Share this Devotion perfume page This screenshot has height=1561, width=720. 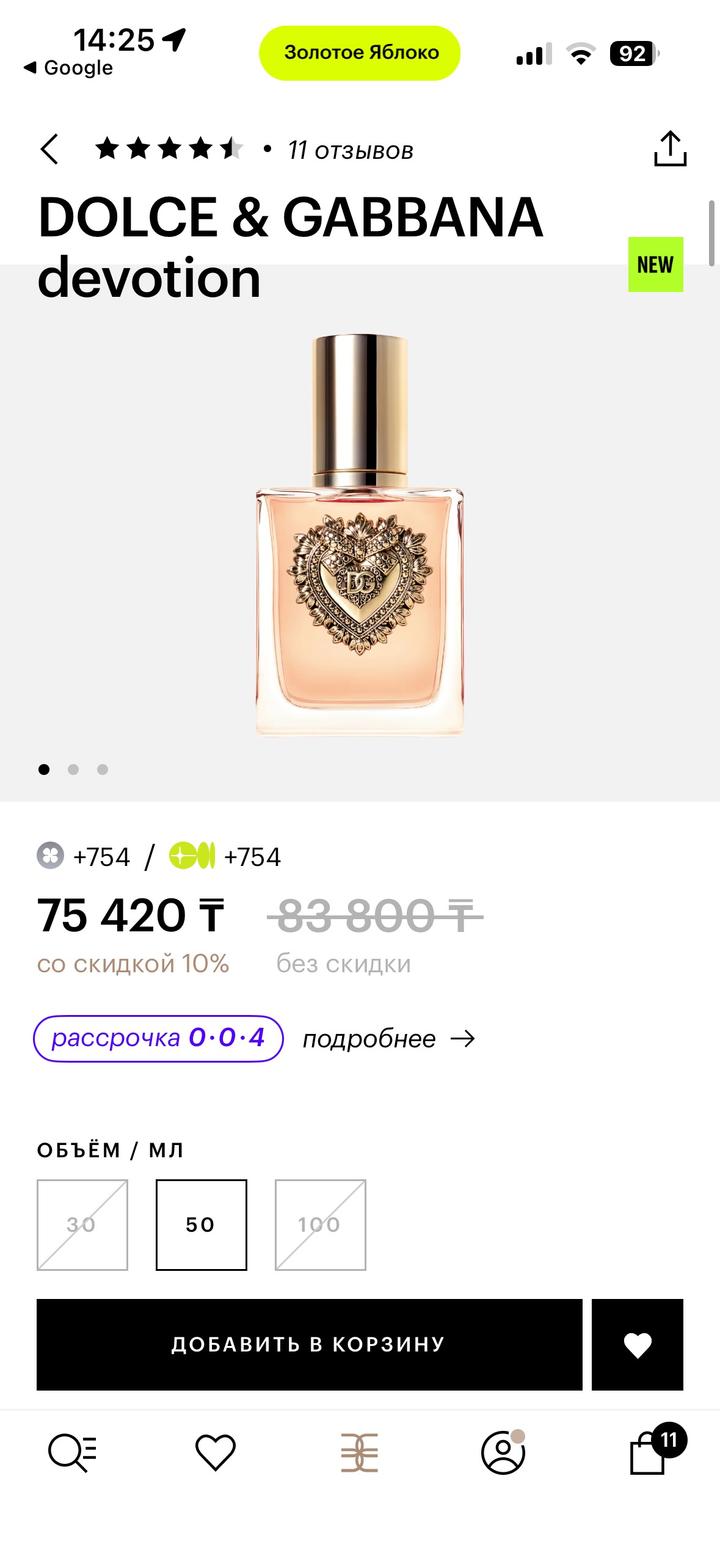669,149
